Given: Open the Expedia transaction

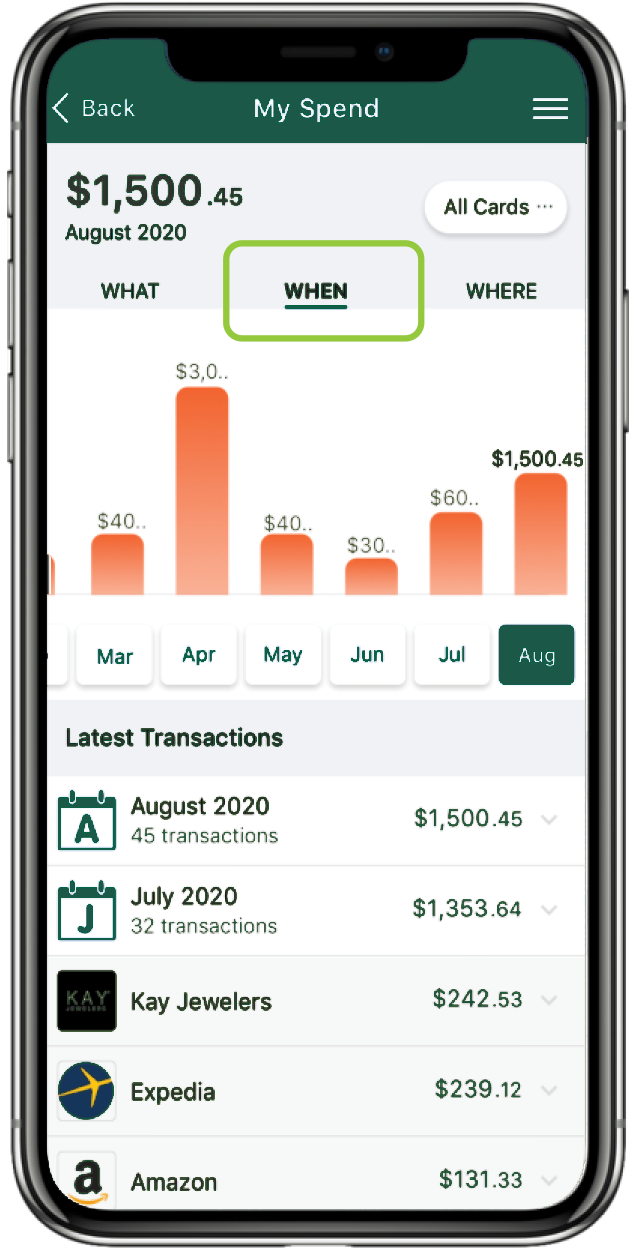Looking at the screenshot, I should tap(316, 1091).
